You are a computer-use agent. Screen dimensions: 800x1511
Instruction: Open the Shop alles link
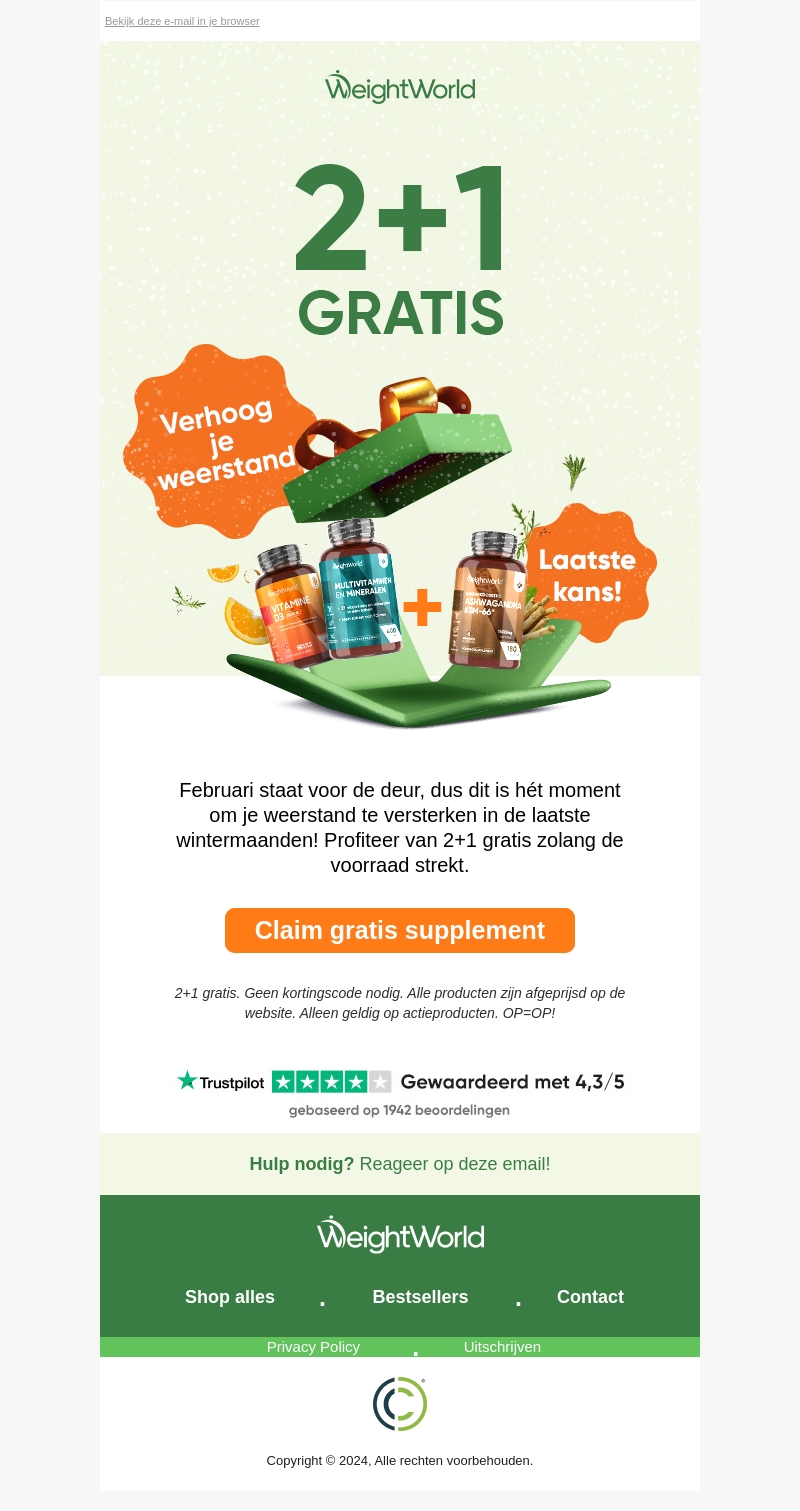229,1297
